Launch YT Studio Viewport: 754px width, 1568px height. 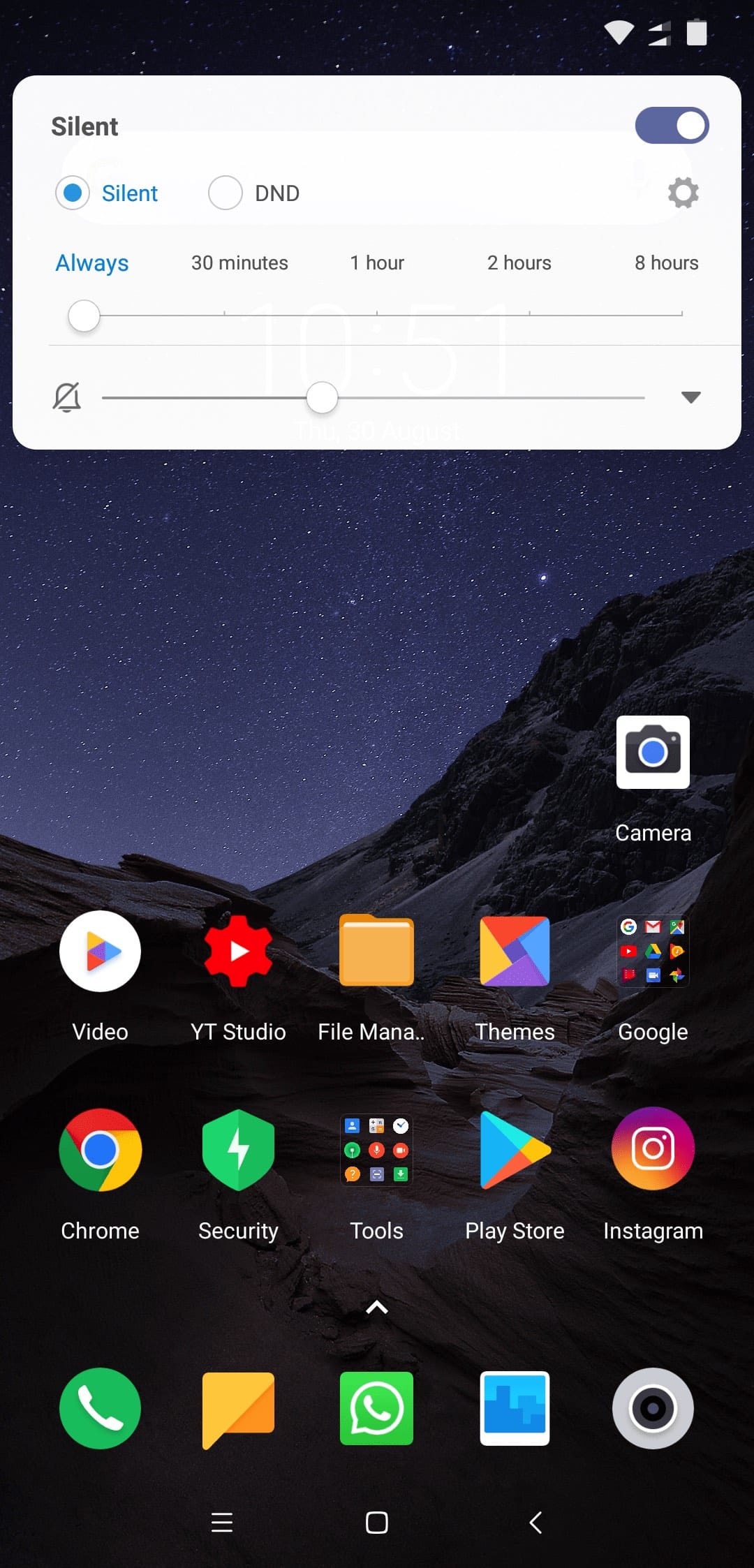238,952
